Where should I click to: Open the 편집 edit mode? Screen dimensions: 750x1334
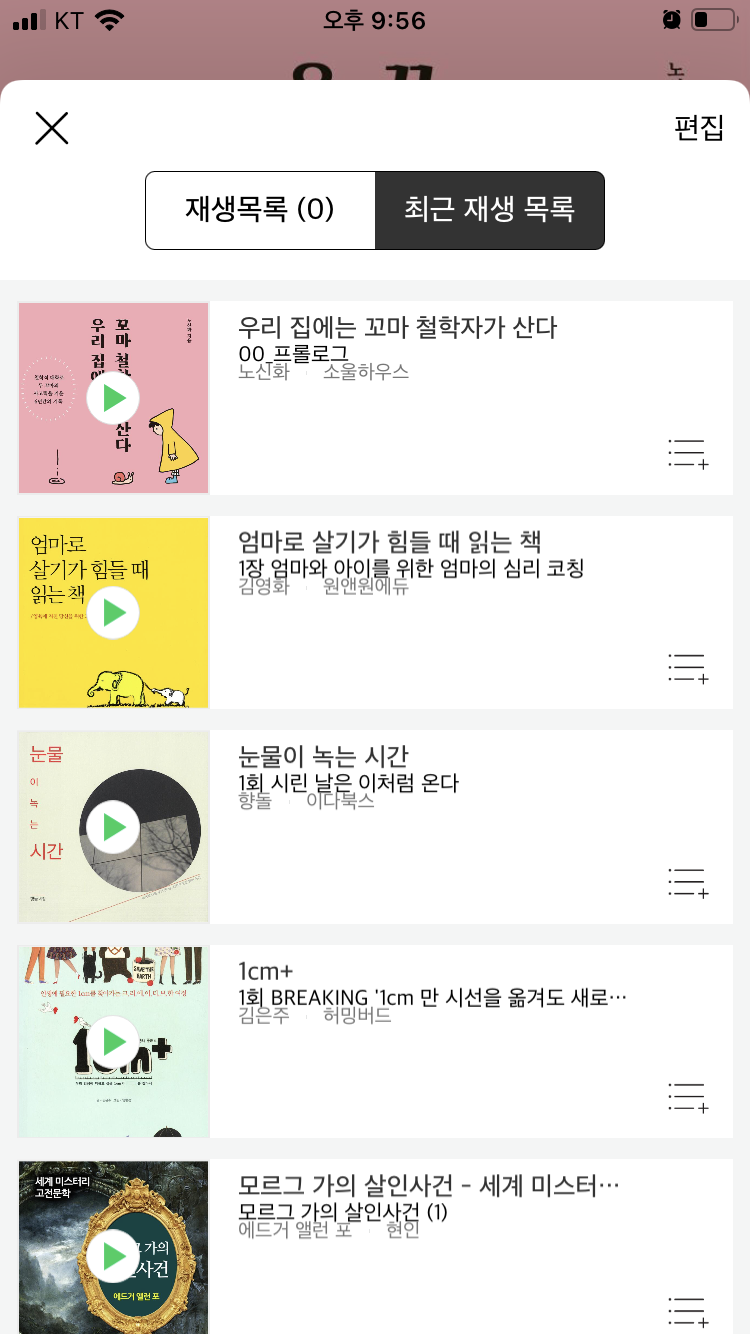pos(699,129)
